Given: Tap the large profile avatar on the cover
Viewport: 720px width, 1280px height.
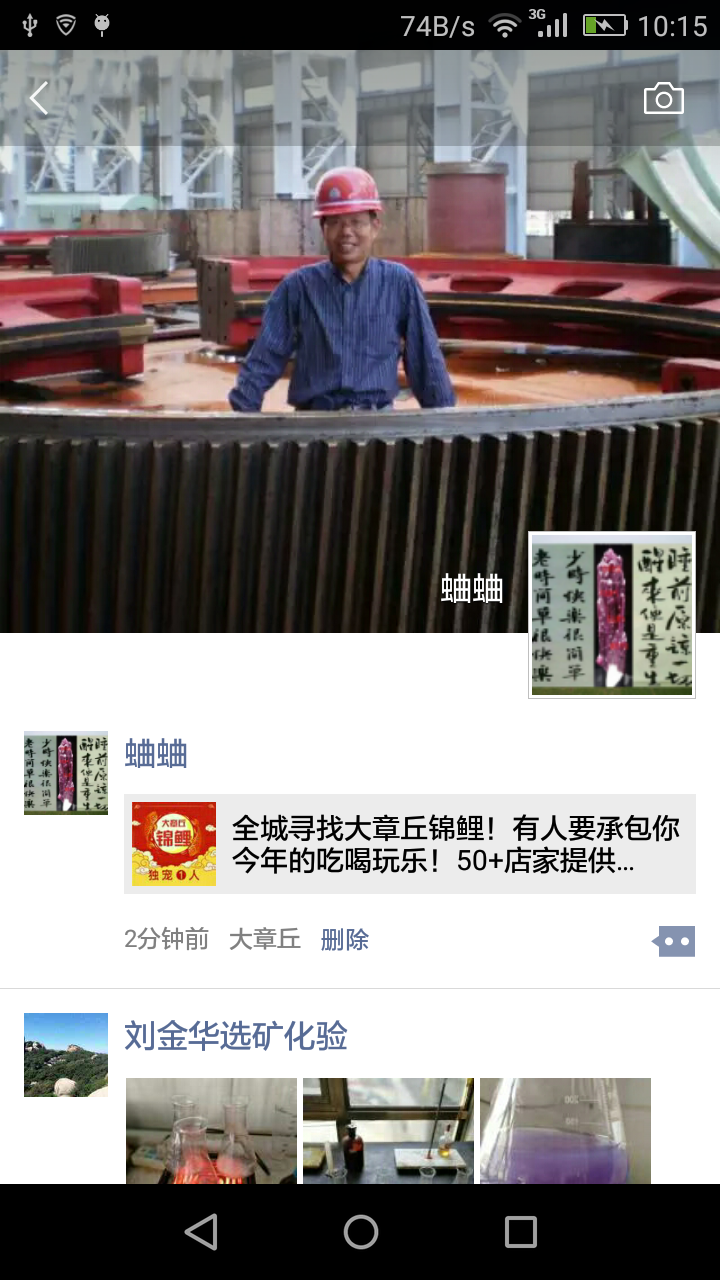Looking at the screenshot, I should point(611,614).
